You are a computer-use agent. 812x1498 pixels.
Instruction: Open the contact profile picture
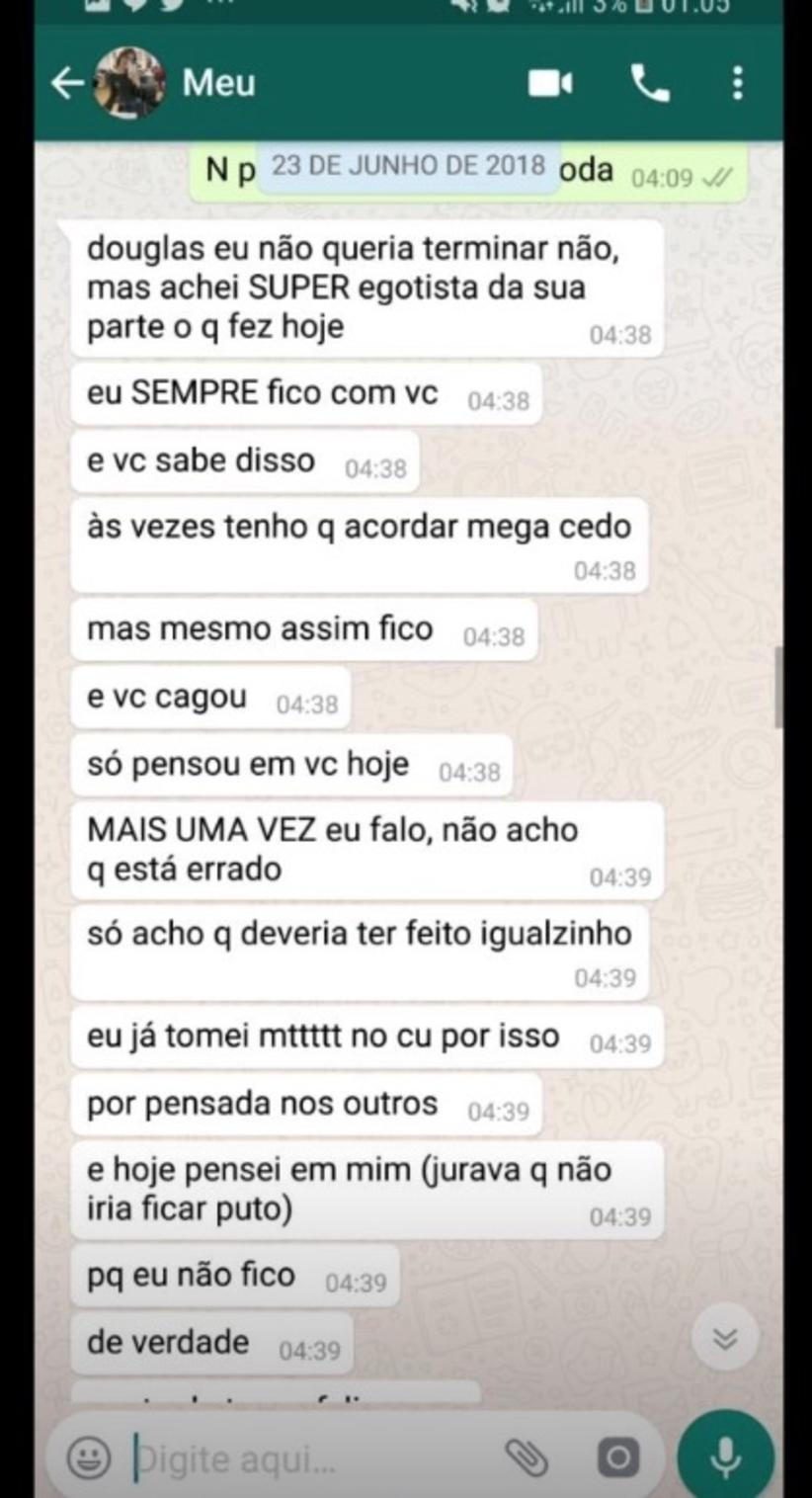pos(128,84)
